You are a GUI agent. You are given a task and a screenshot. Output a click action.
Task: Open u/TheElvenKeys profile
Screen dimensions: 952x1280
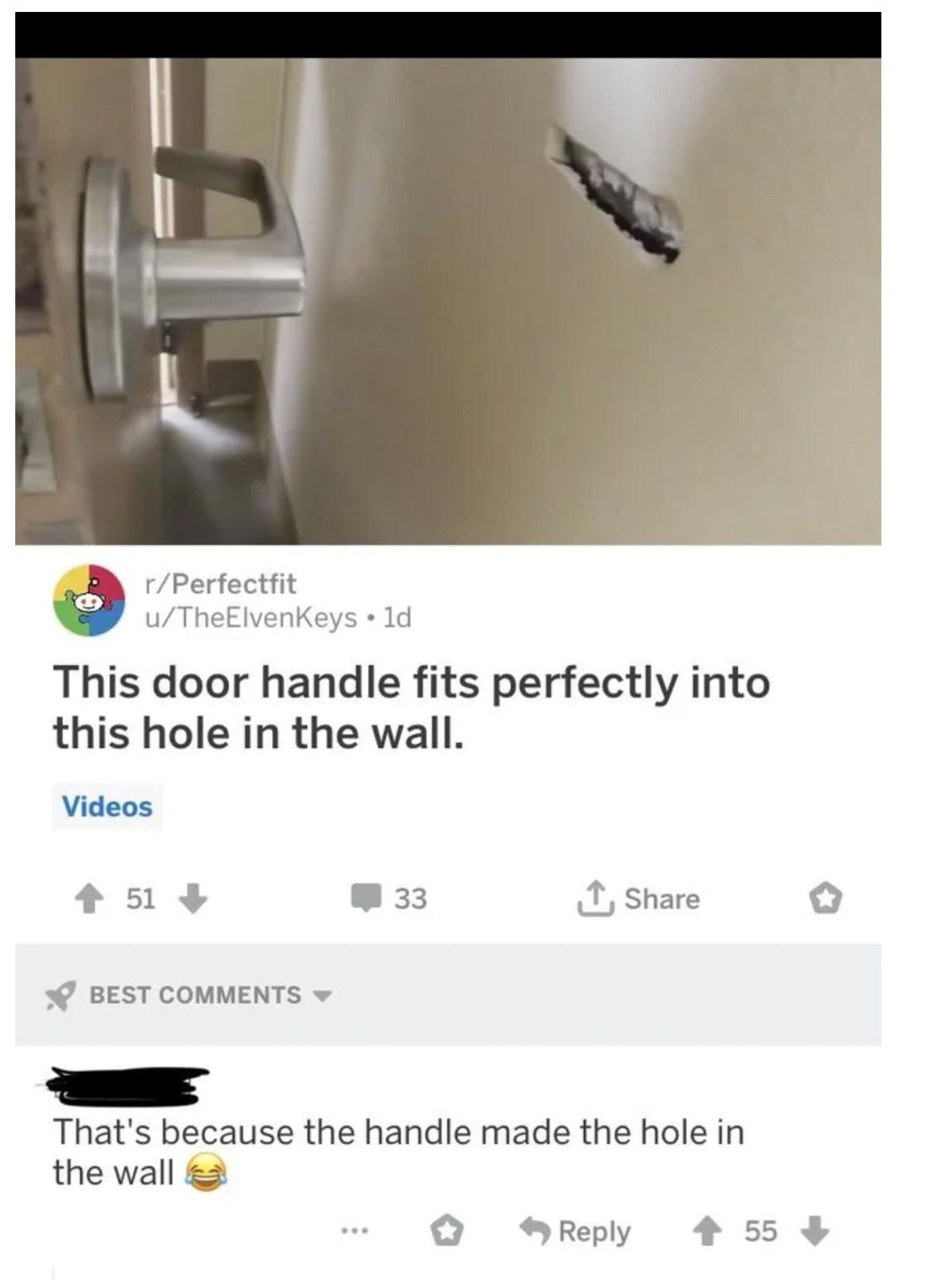click(249, 617)
